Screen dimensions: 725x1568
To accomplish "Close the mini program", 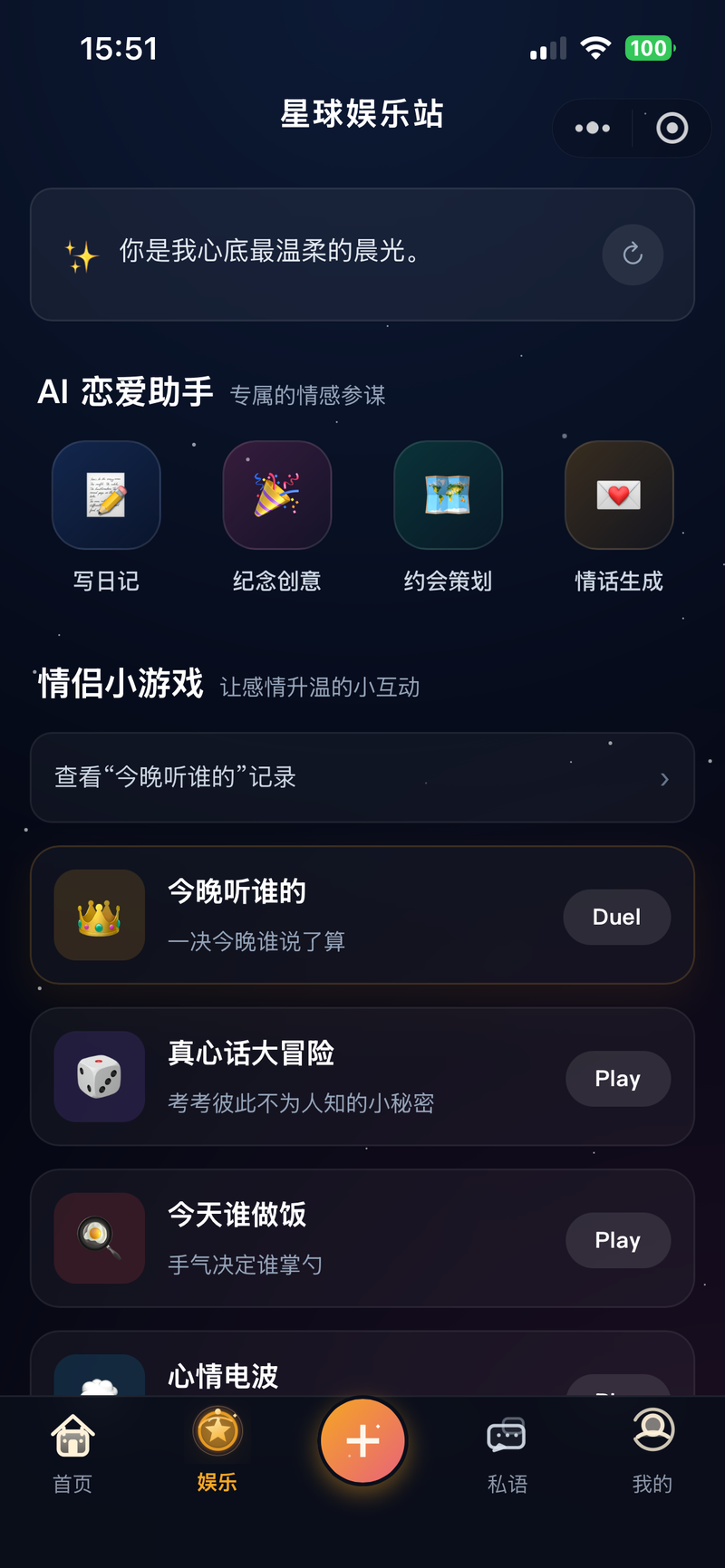I will click(672, 129).
